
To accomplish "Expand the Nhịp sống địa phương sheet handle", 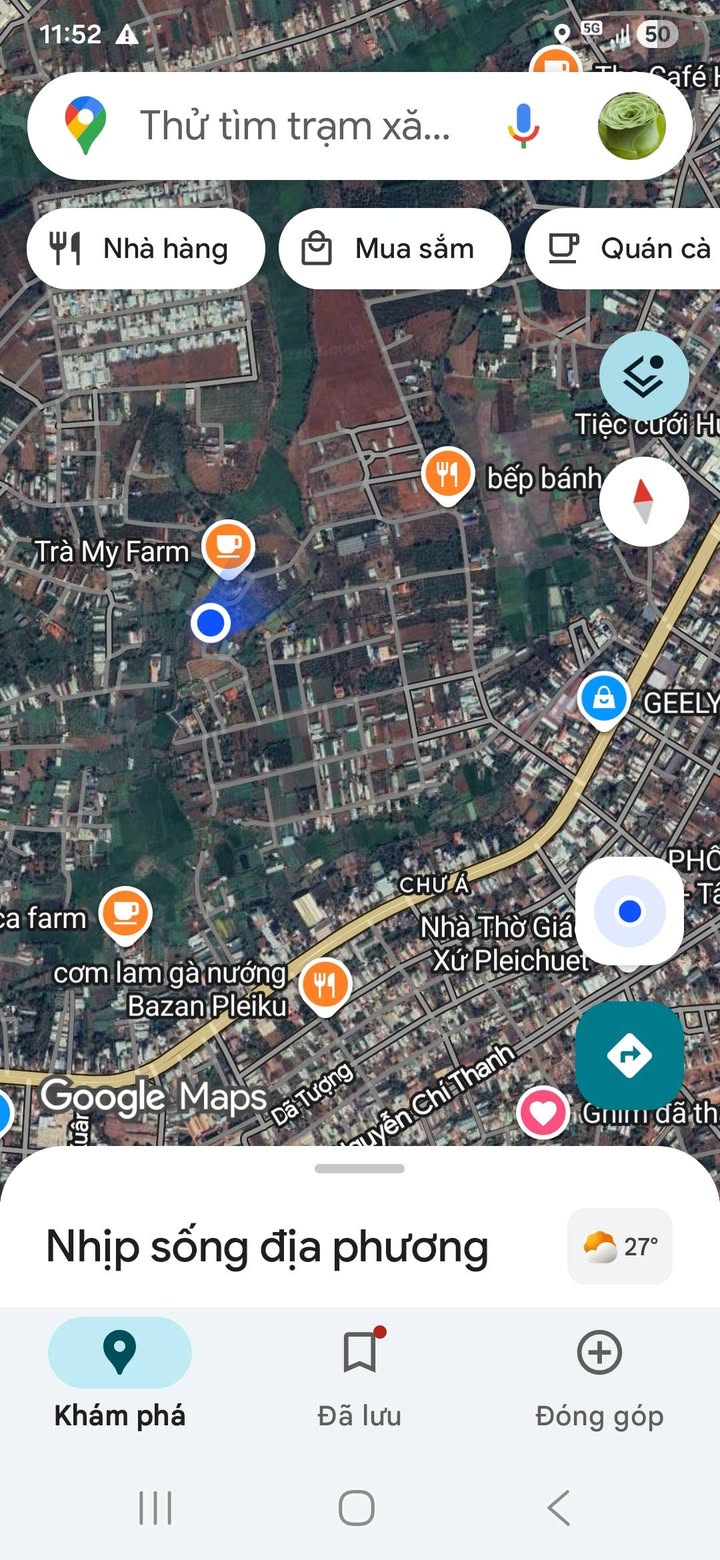I will click(x=360, y=1169).
